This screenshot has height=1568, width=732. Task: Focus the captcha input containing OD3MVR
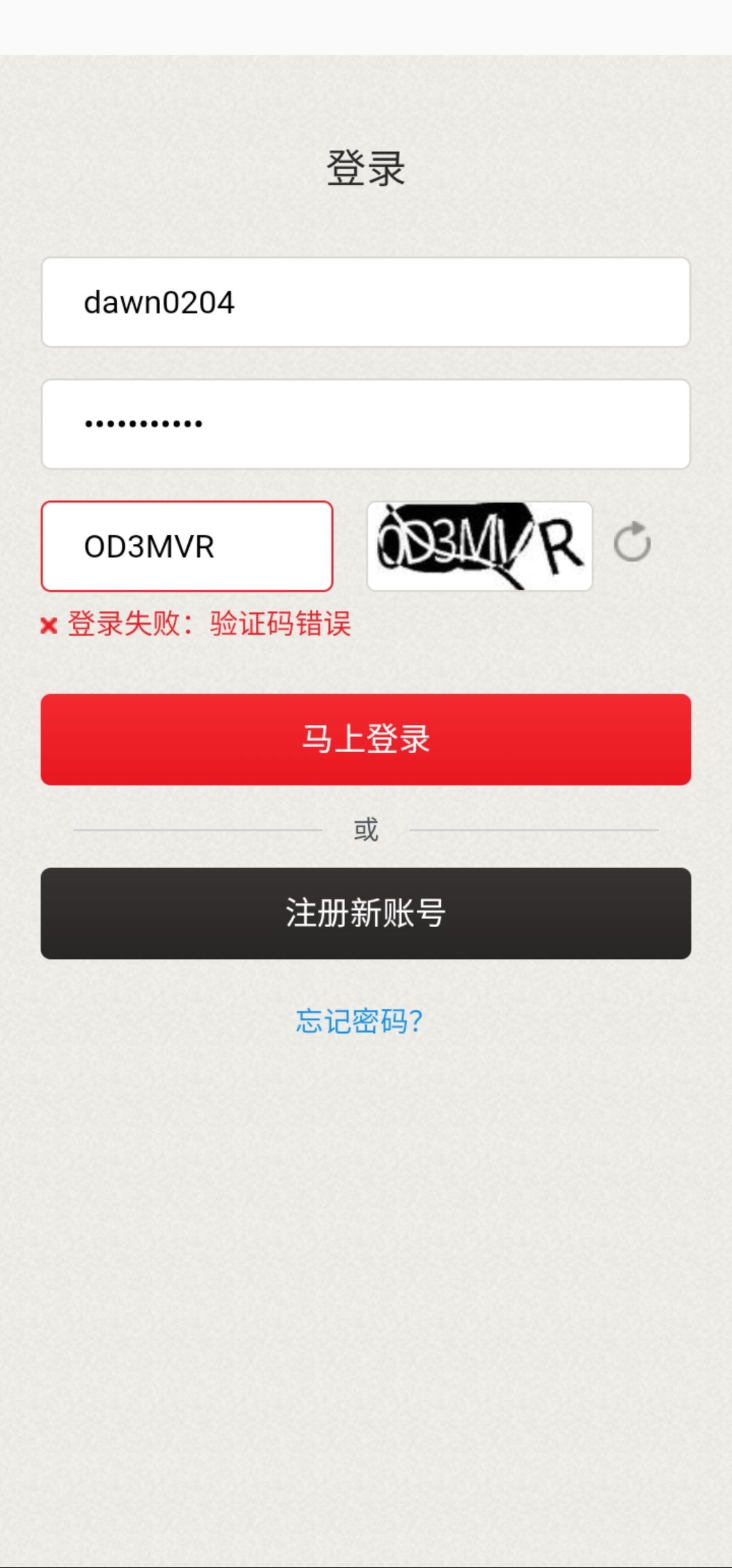point(188,546)
